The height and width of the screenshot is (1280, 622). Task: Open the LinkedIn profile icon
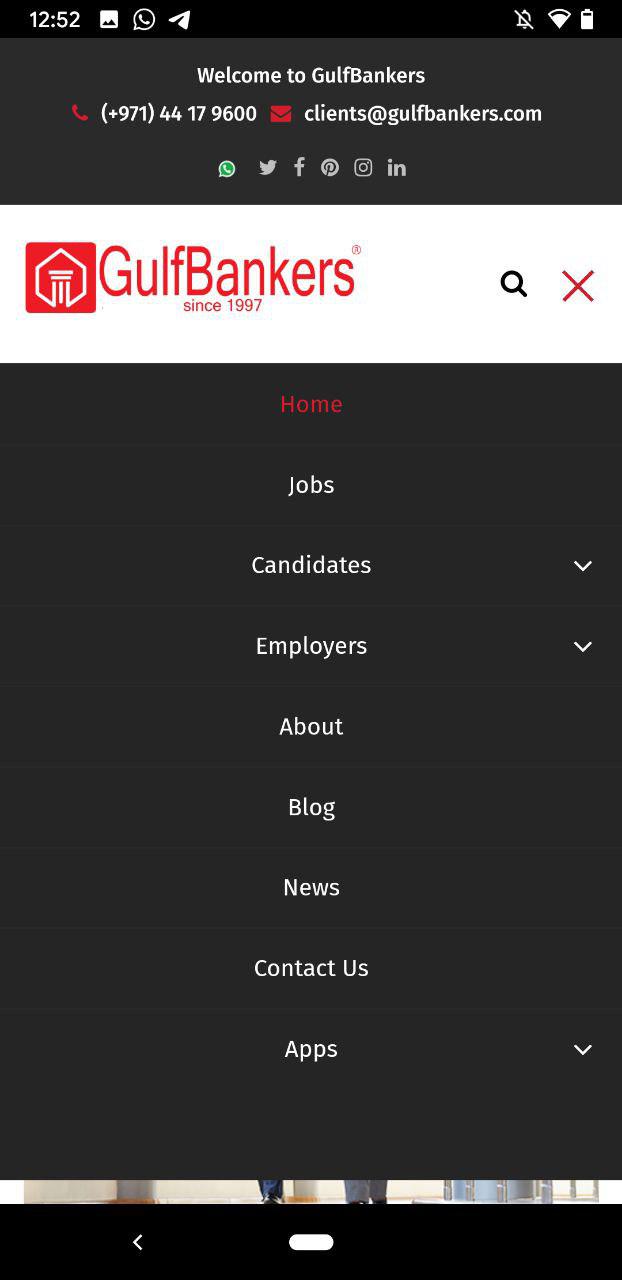pyautogui.click(x=397, y=168)
